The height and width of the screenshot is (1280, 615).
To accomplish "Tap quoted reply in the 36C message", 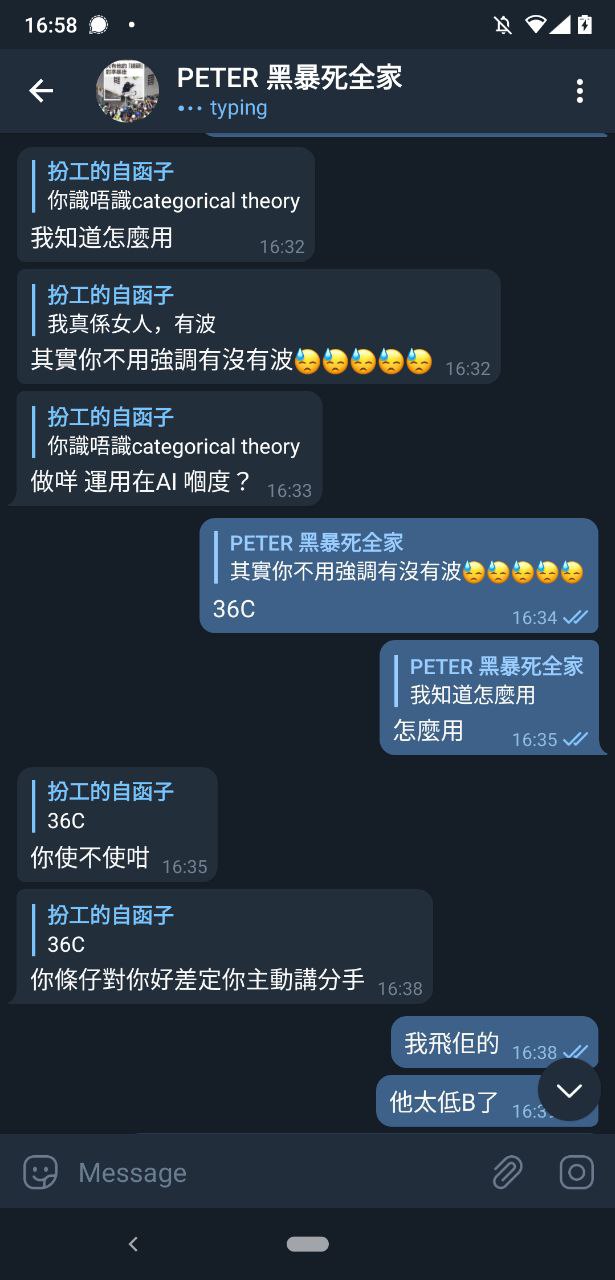I will [400, 558].
